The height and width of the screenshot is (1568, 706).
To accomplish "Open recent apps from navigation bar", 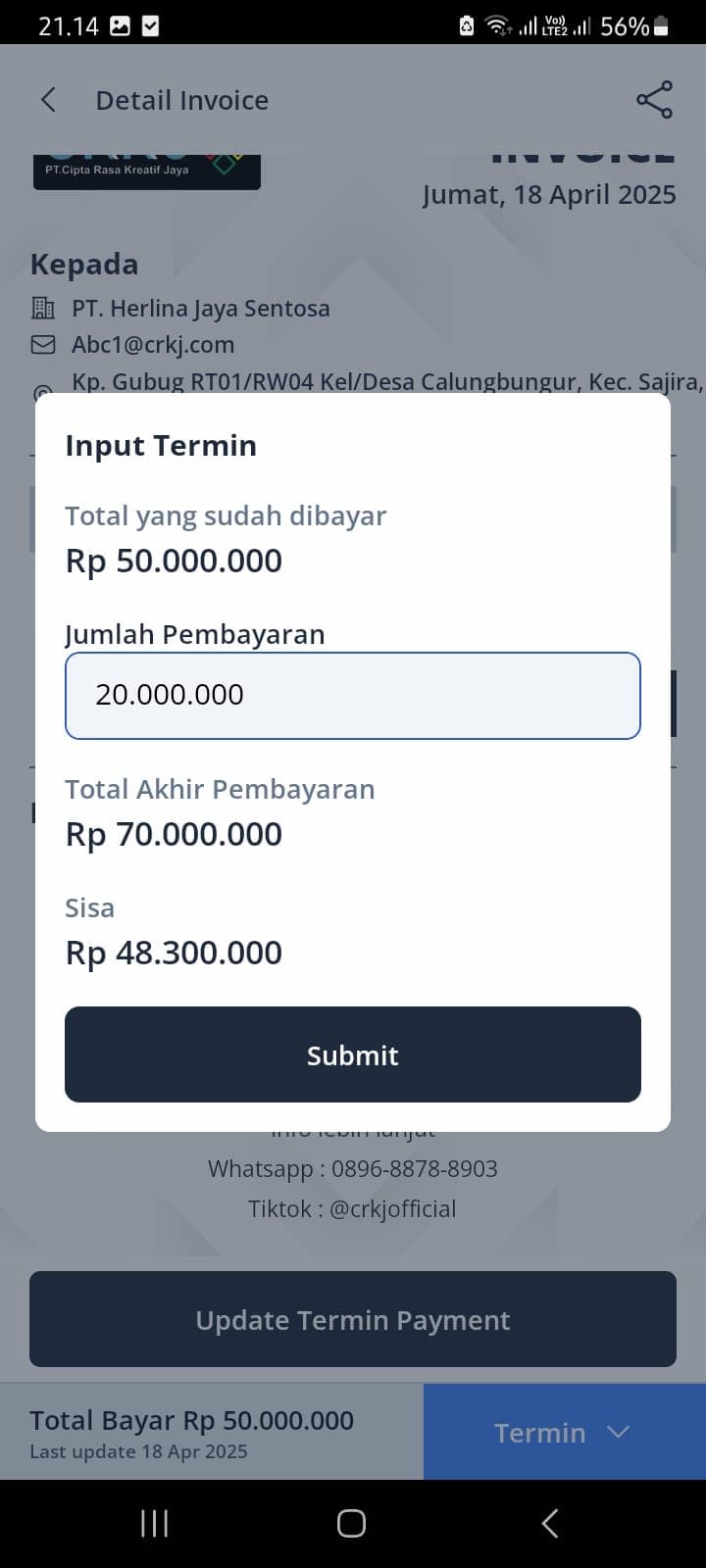I will click(154, 1523).
